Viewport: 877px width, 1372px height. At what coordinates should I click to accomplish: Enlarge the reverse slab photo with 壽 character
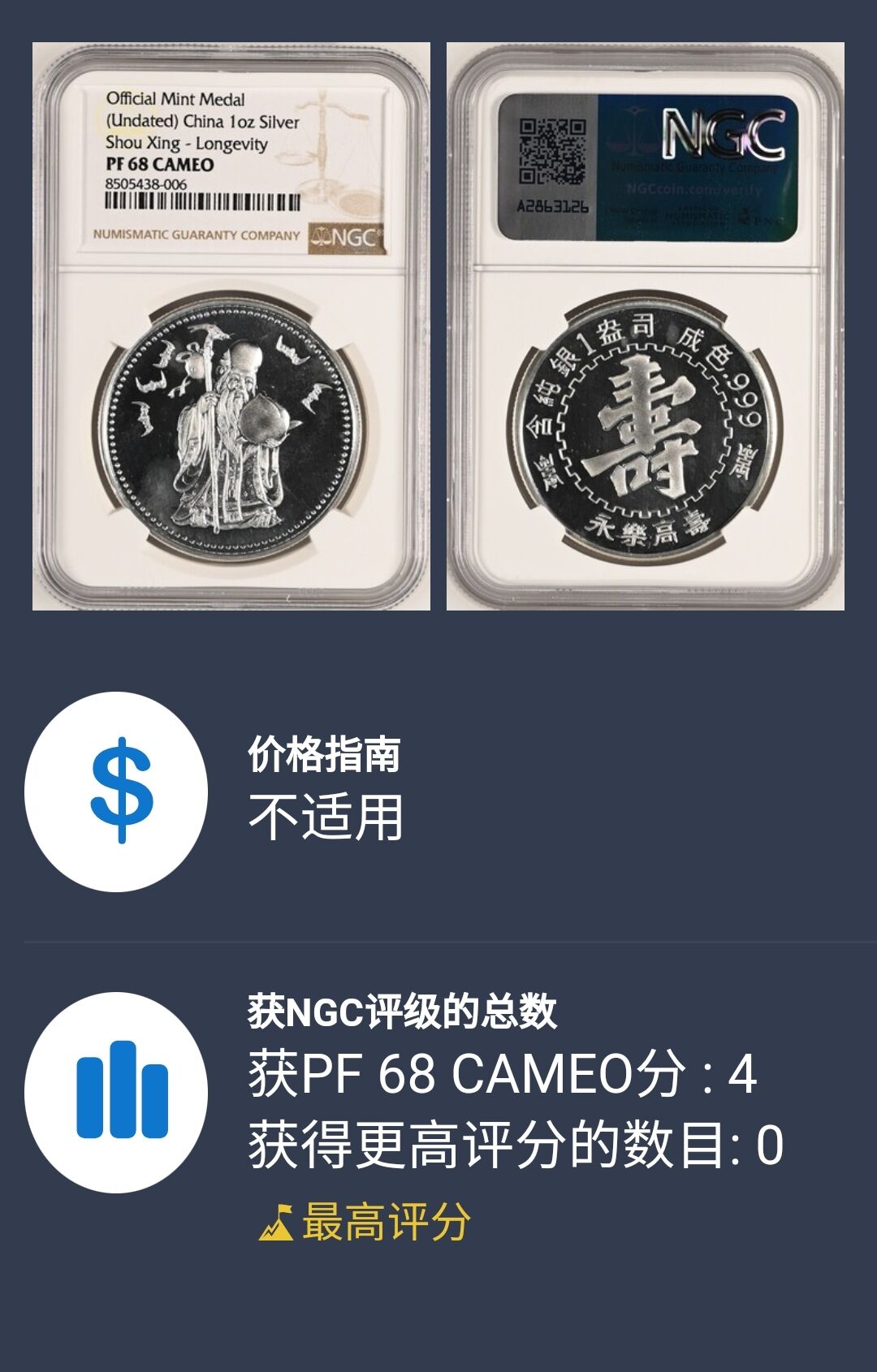tap(646, 326)
